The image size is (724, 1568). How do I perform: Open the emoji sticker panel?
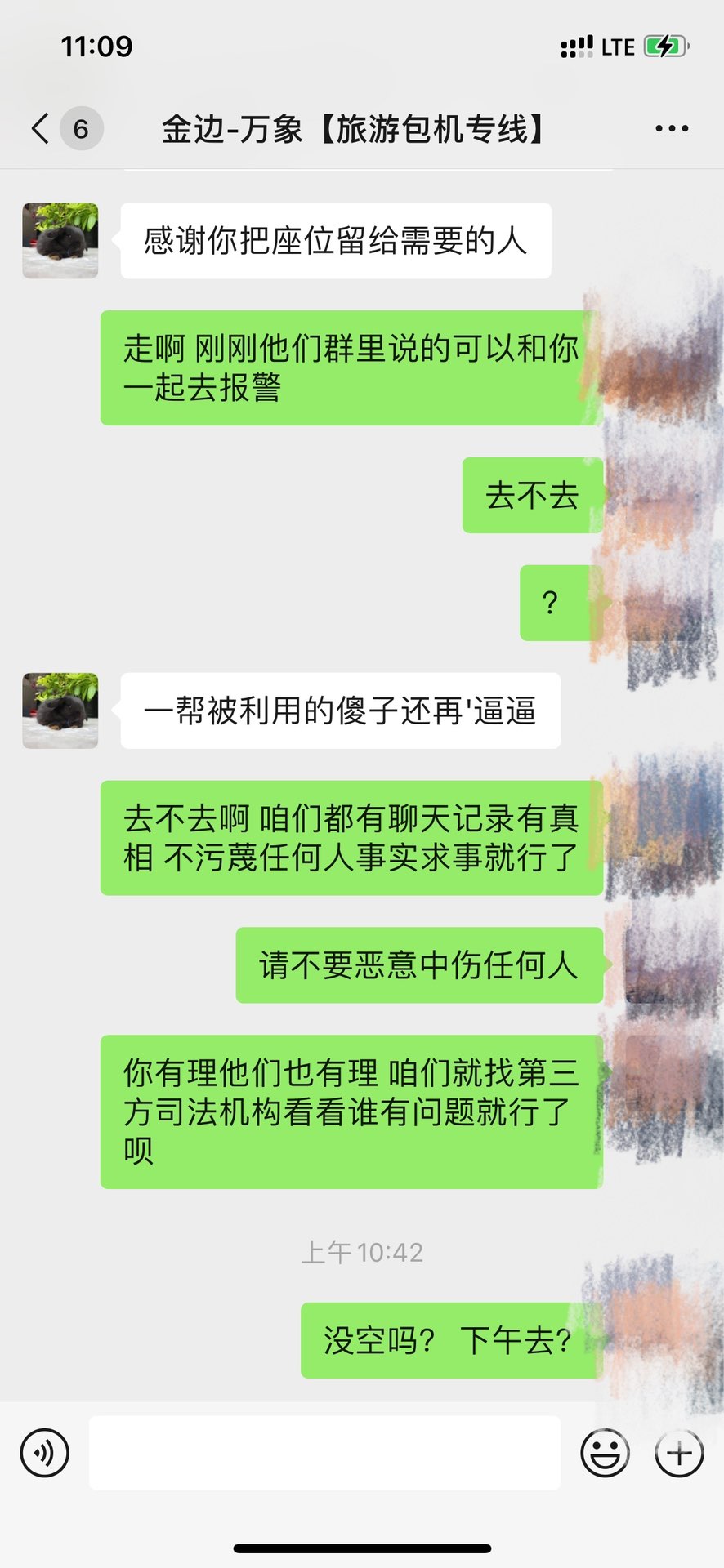[x=605, y=1453]
